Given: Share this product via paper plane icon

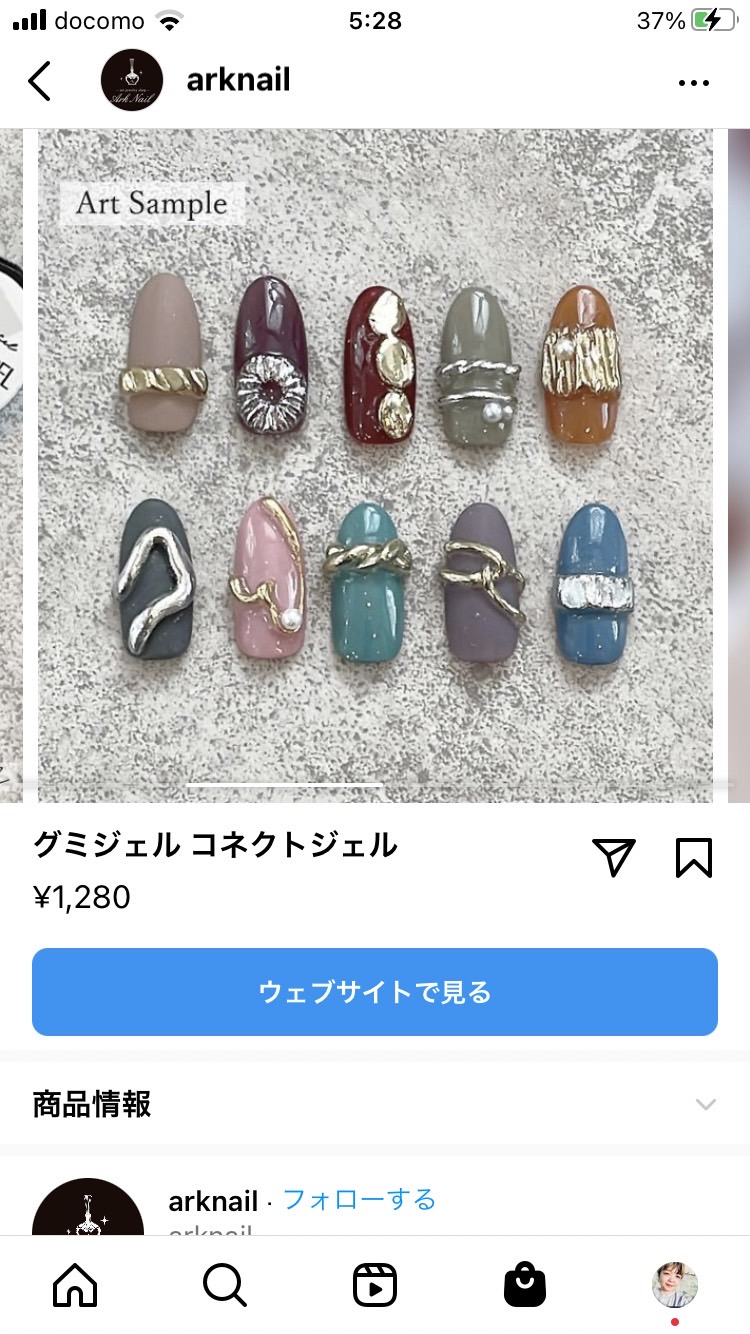Looking at the screenshot, I should tap(614, 857).
